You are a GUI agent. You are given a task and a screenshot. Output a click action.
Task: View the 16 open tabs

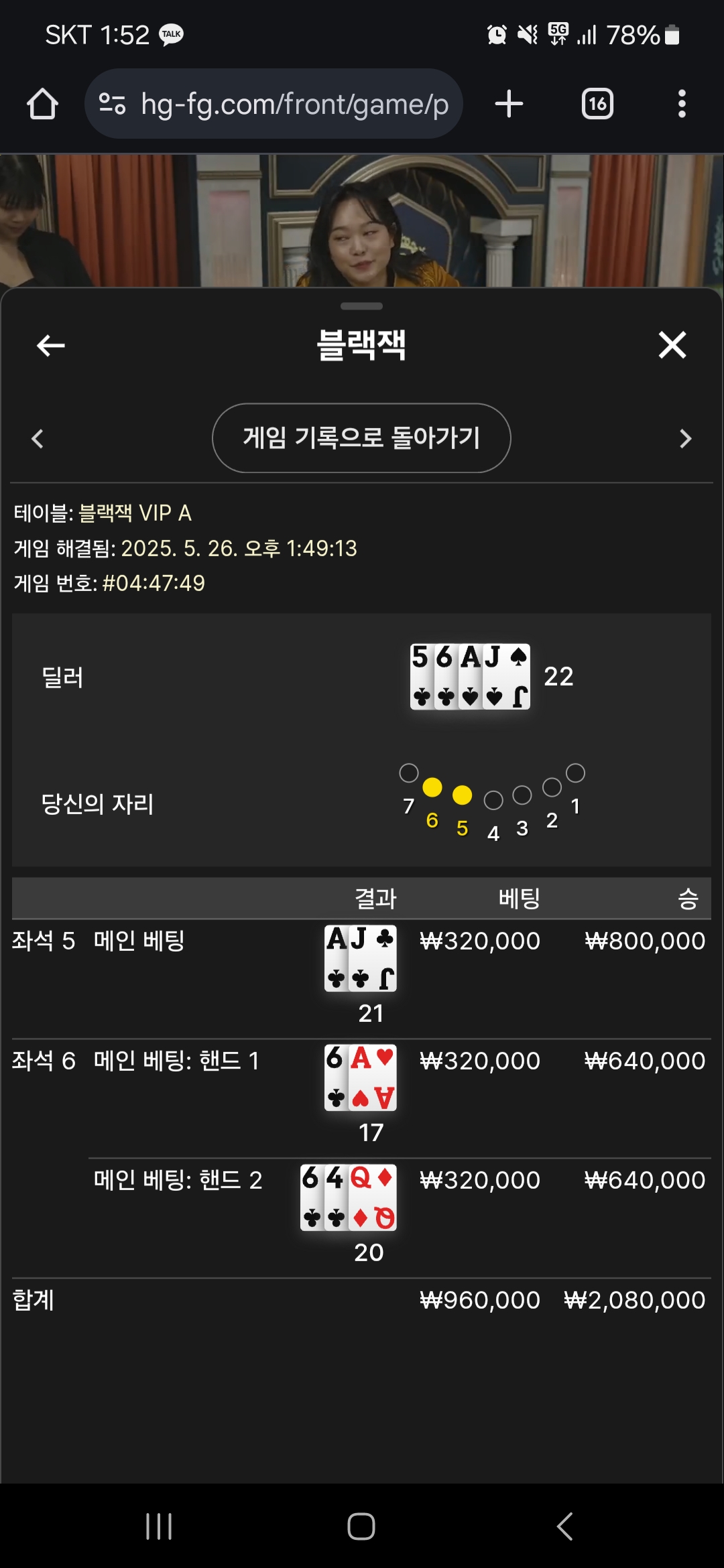point(597,104)
